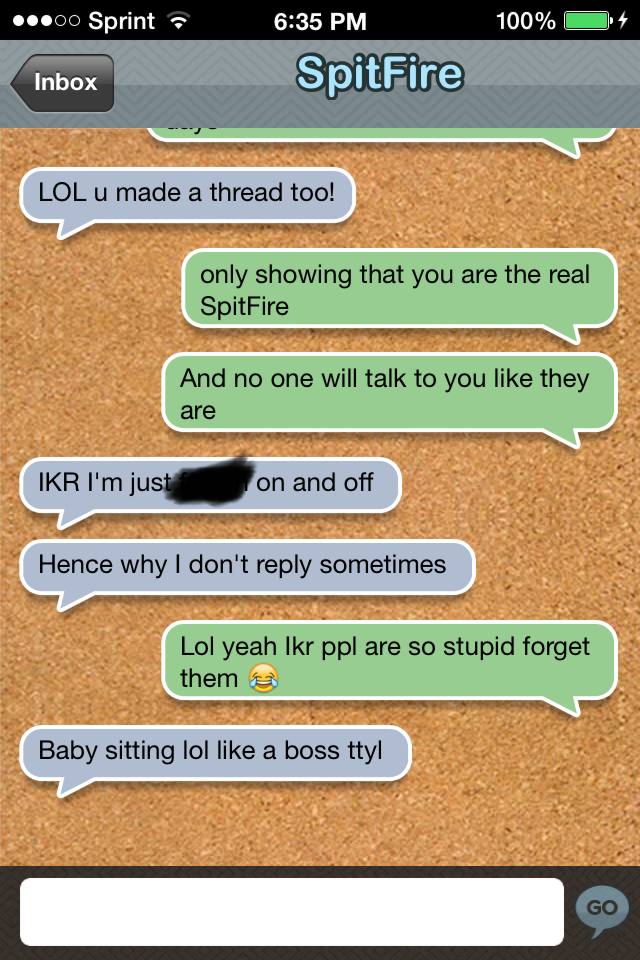The height and width of the screenshot is (960, 640).
Task: Send the message with GO
Action: pyautogui.click(x=602, y=909)
